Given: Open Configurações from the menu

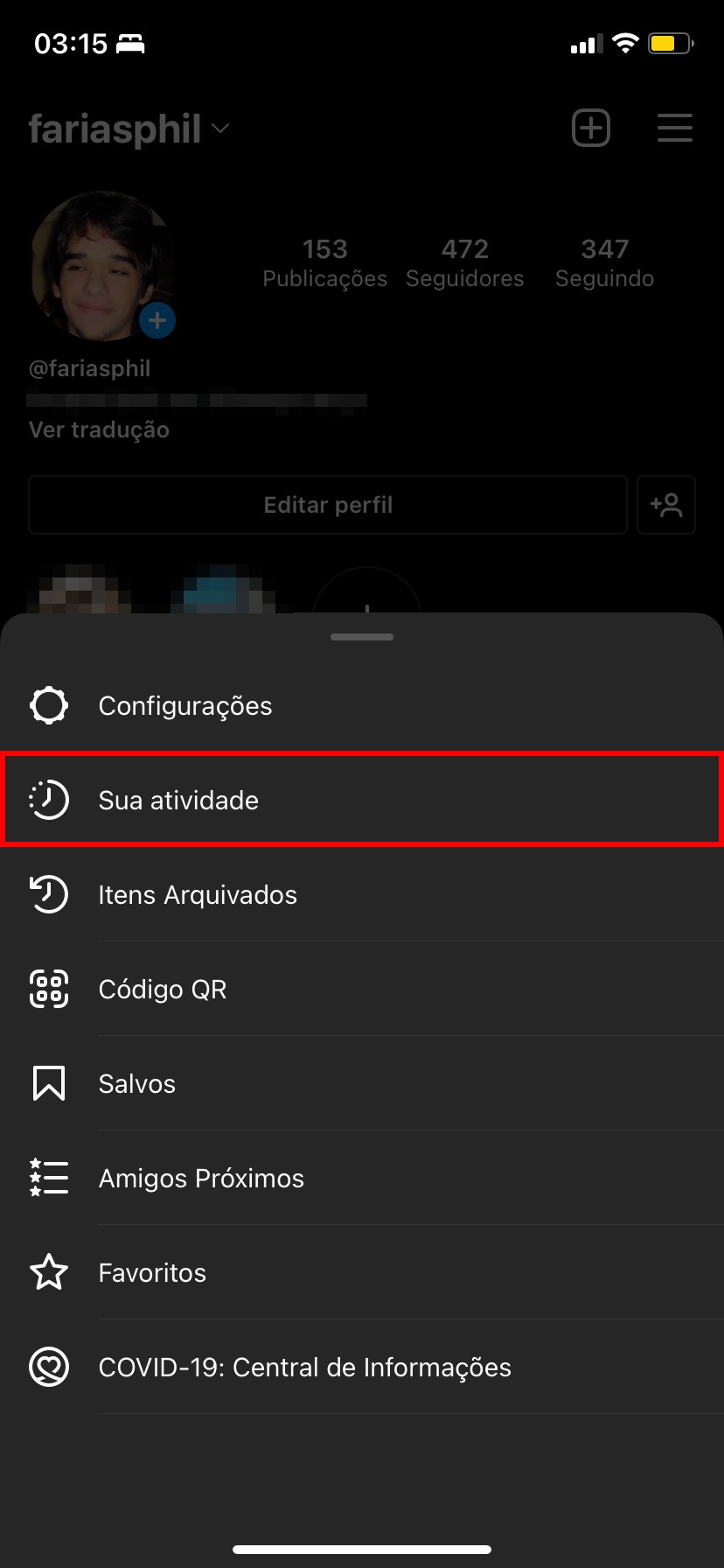Looking at the screenshot, I should pyautogui.click(x=185, y=706).
